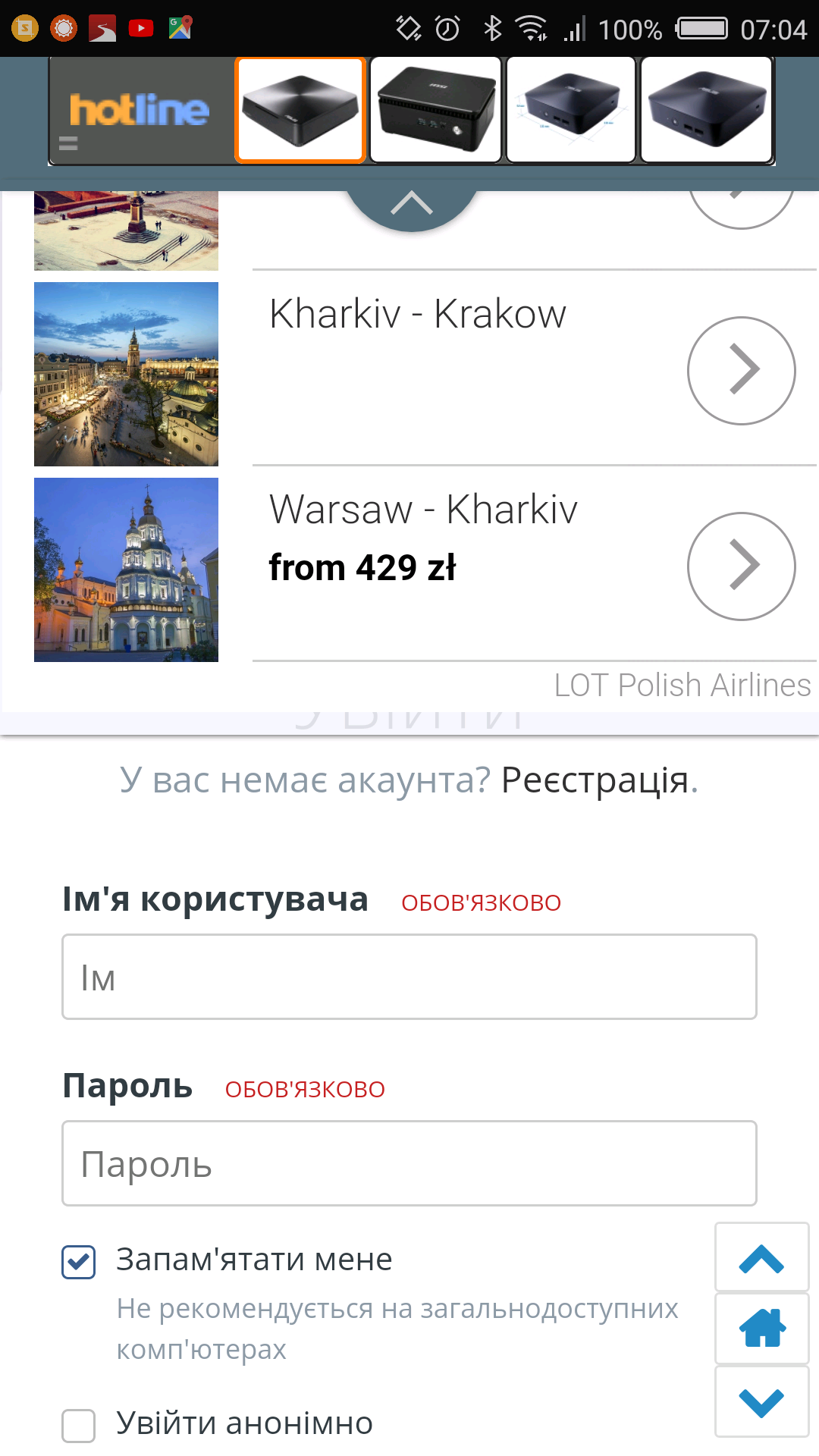819x1456 pixels.
Task: Focus the Пароль input field
Action: tap(409, 1163)
